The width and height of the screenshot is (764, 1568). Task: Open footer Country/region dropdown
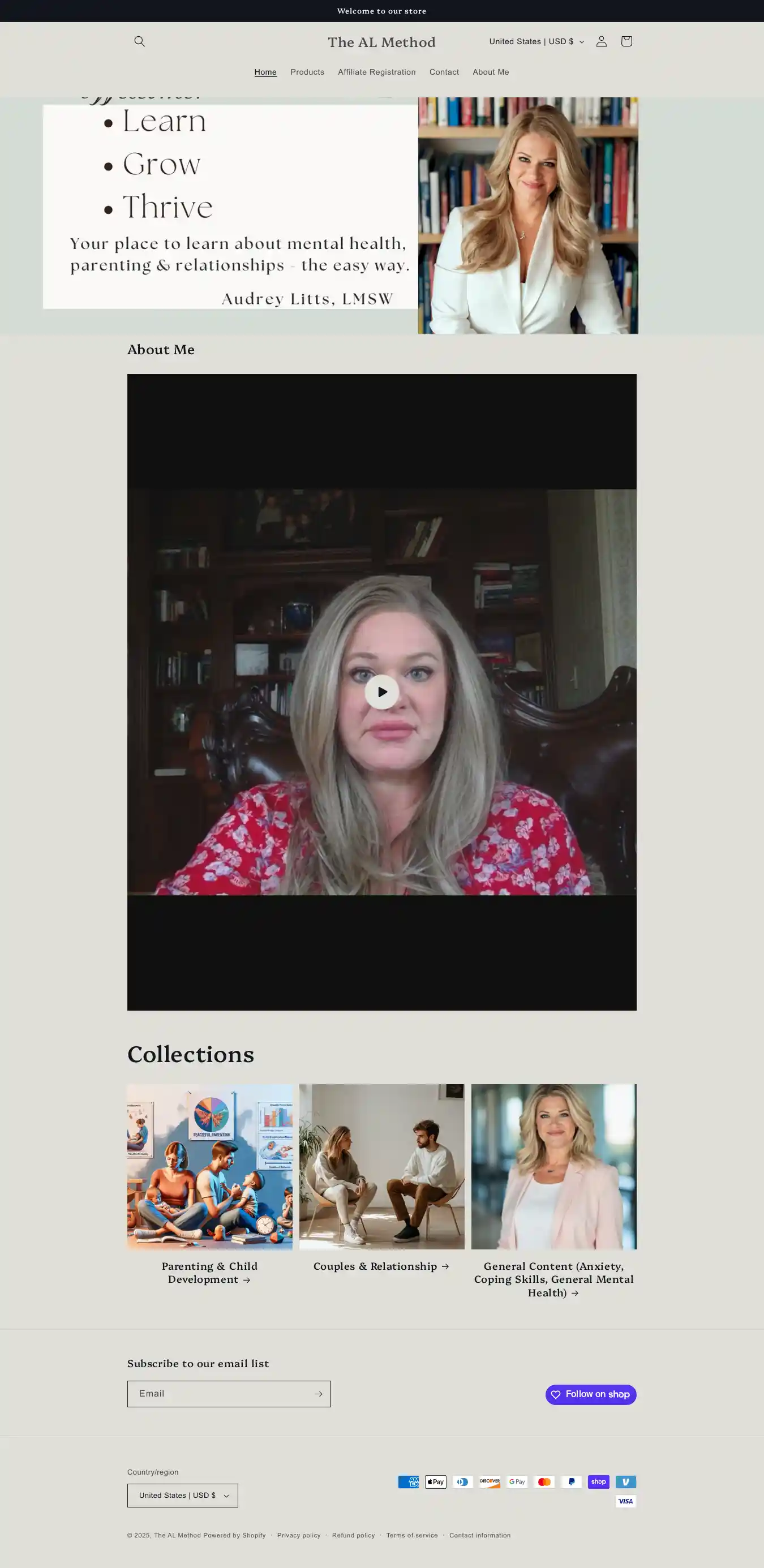[183, 1495]
